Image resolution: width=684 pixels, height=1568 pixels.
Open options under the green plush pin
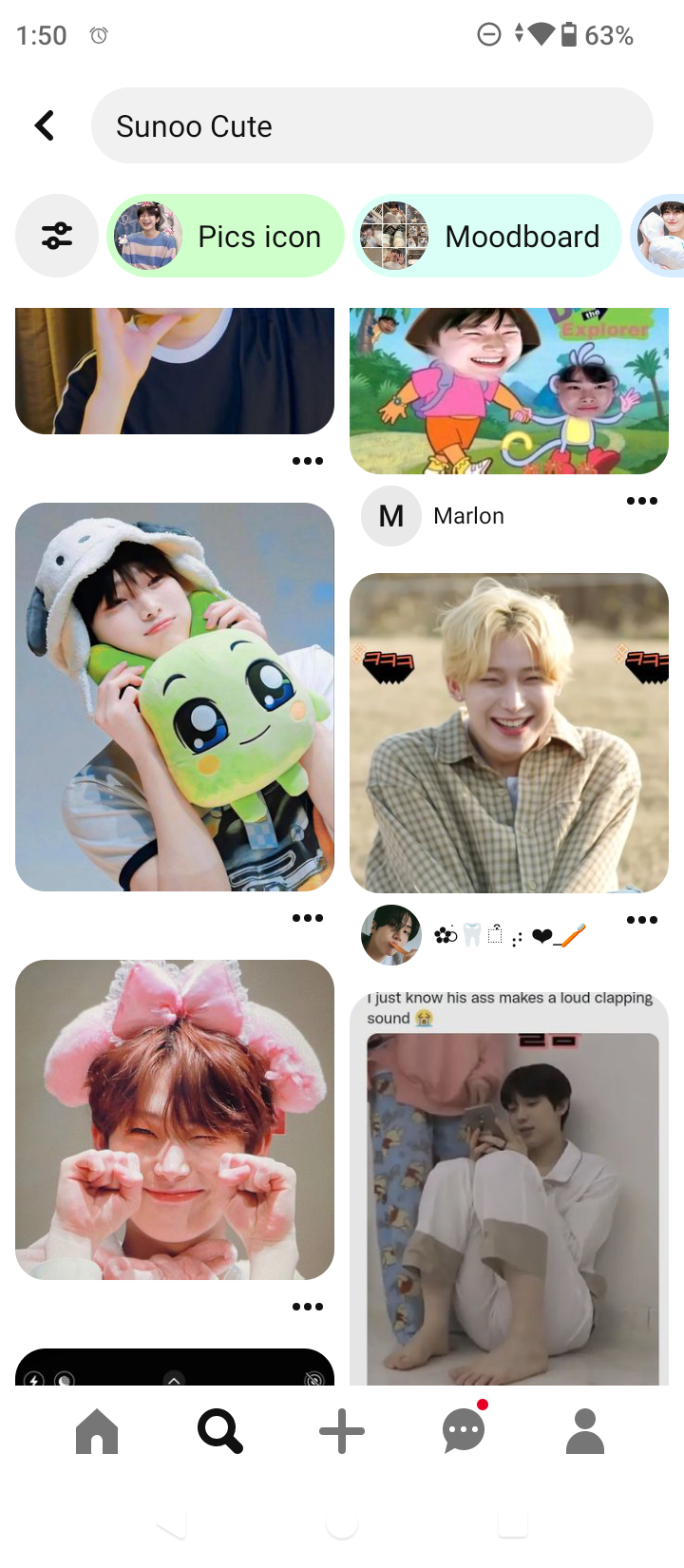[x=308, y=918]
